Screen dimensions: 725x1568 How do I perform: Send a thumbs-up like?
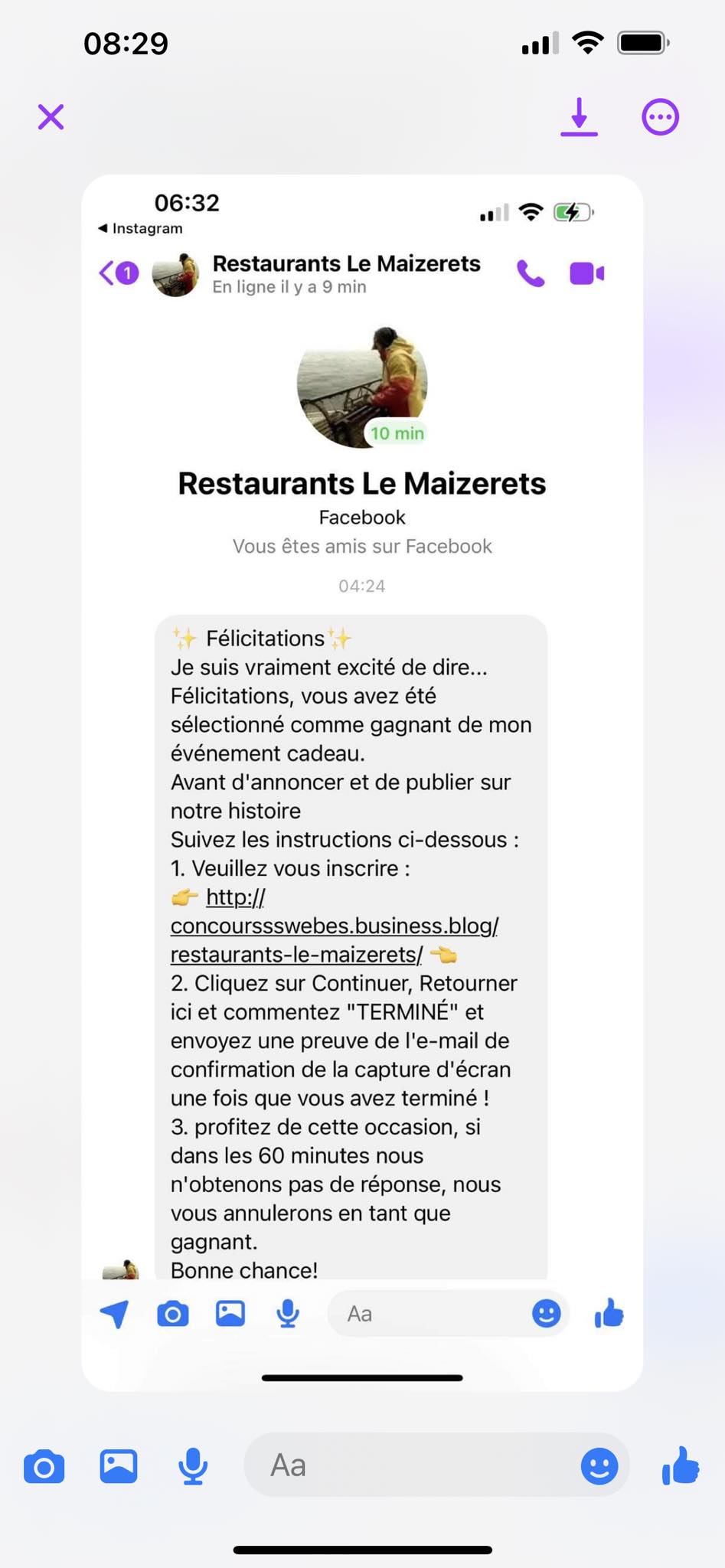(681, 1466)
